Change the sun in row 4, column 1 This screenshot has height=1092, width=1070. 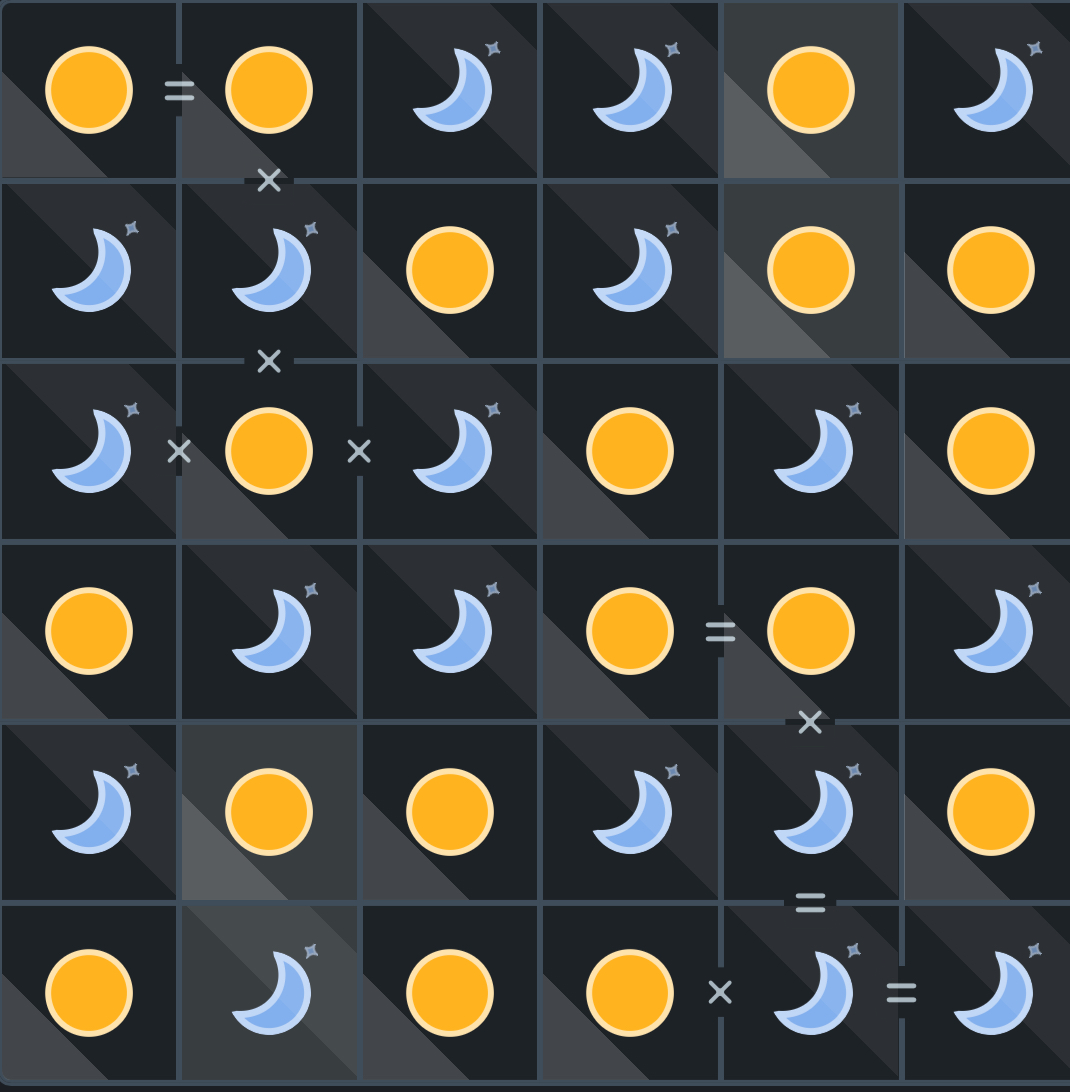click(x=89, y=631)
